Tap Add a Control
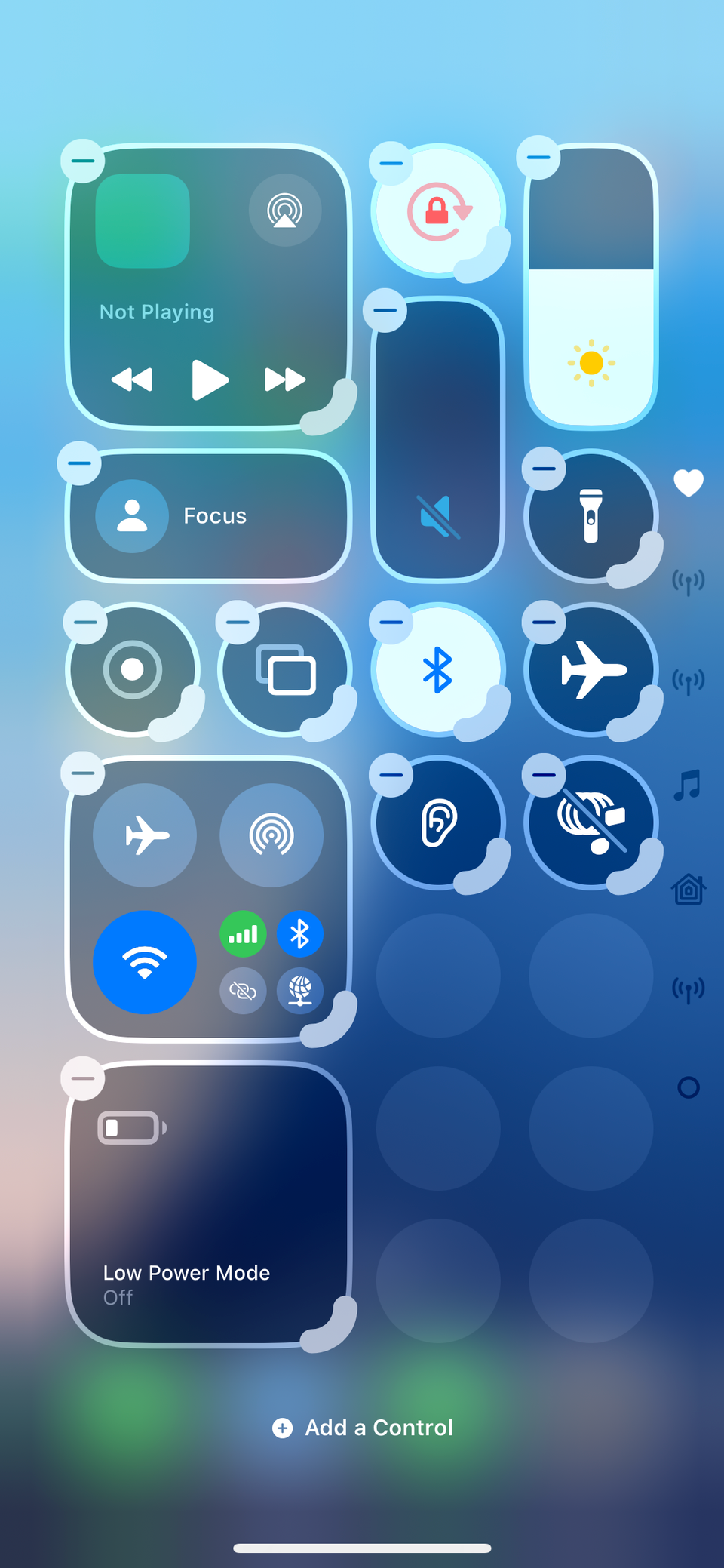724x1568 pixels. [364, 1428]
